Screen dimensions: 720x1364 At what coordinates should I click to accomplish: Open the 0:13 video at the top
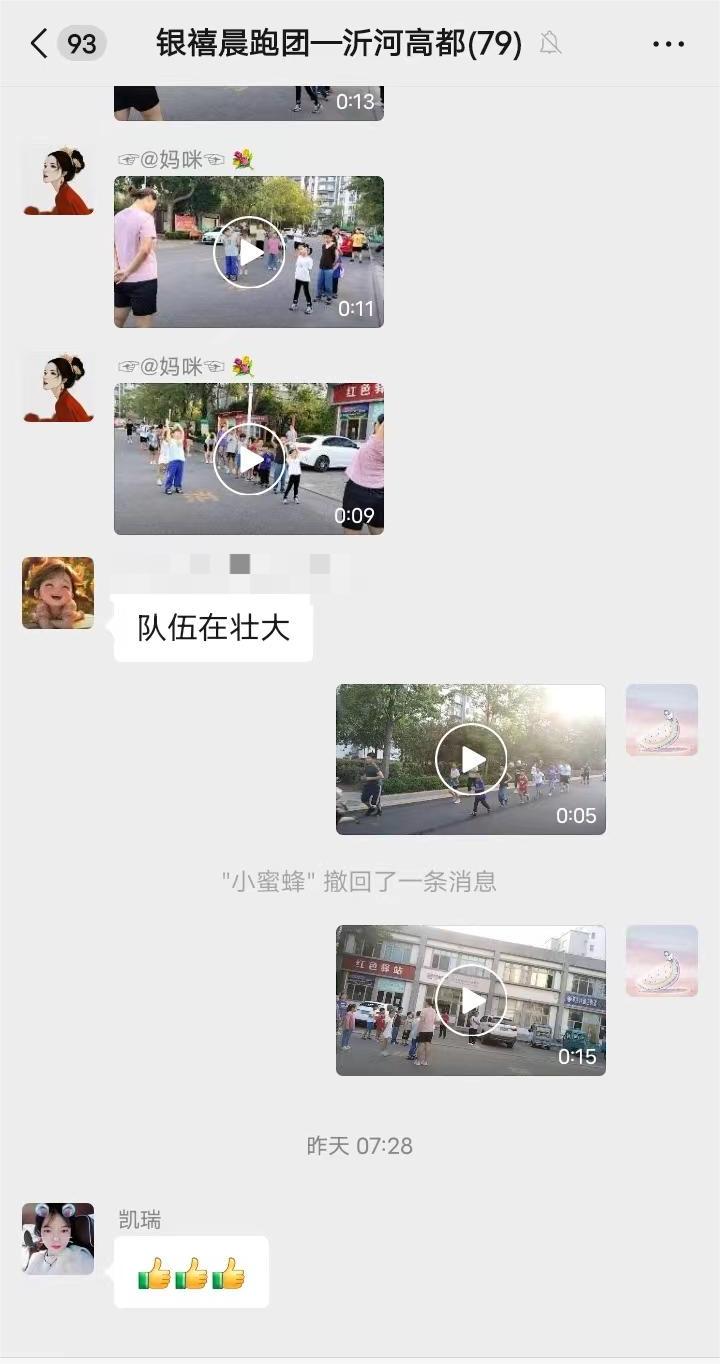249,103
